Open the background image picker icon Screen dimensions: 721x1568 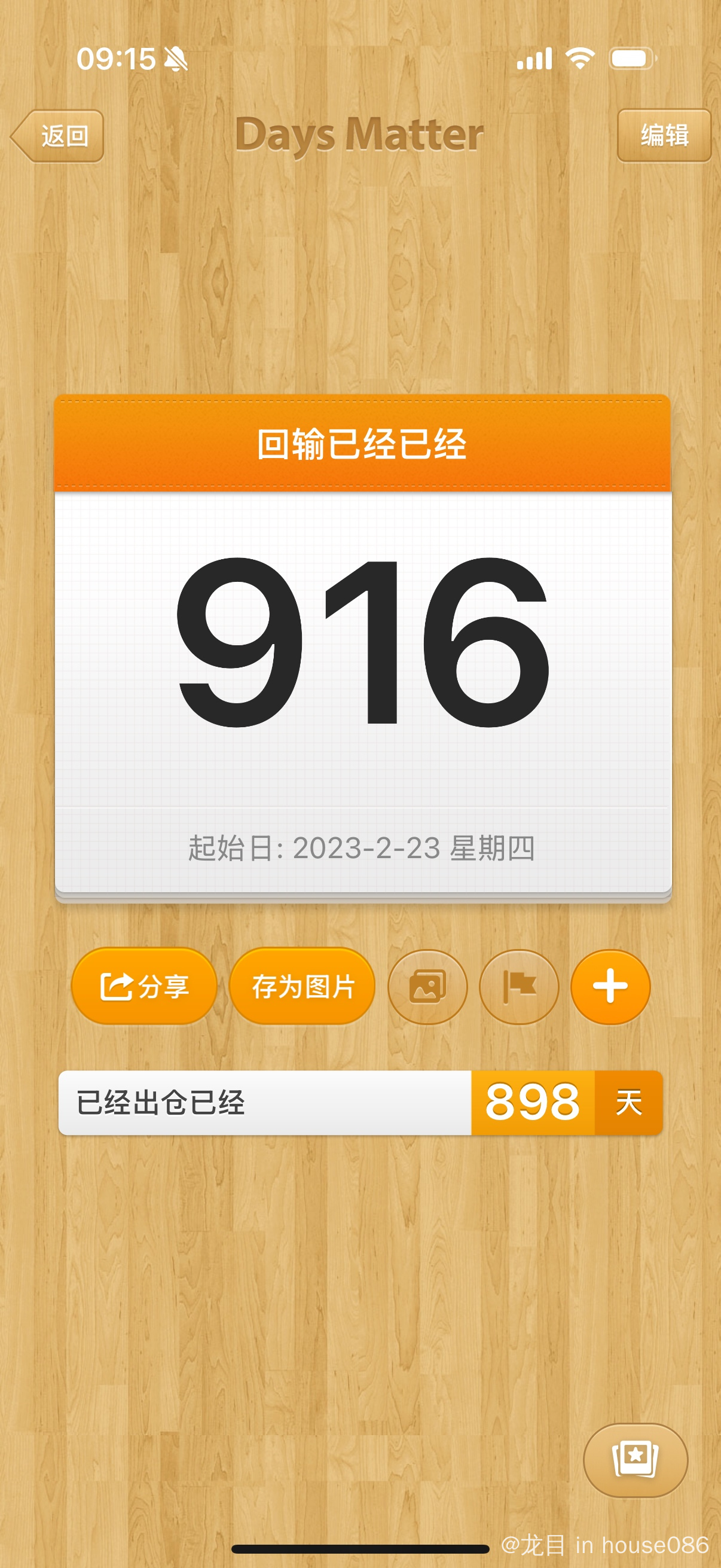[x=427, y=986]
